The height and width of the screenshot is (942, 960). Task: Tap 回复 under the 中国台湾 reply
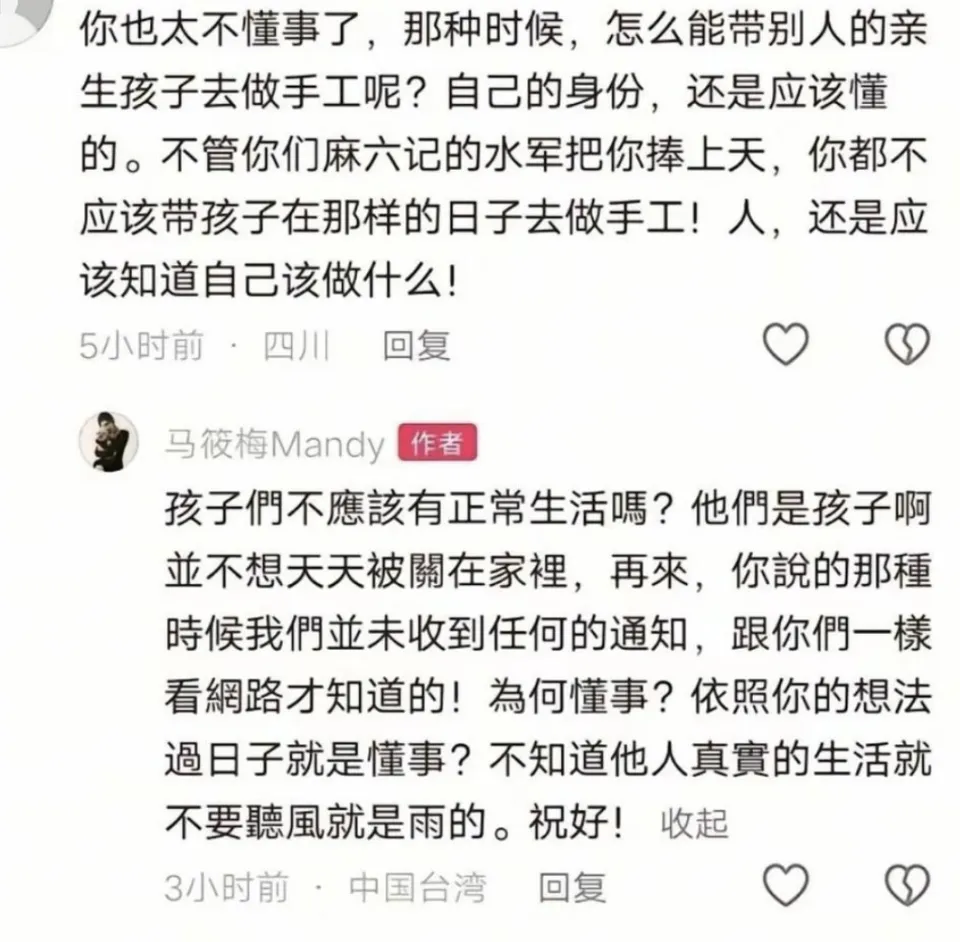coord(572,886)
